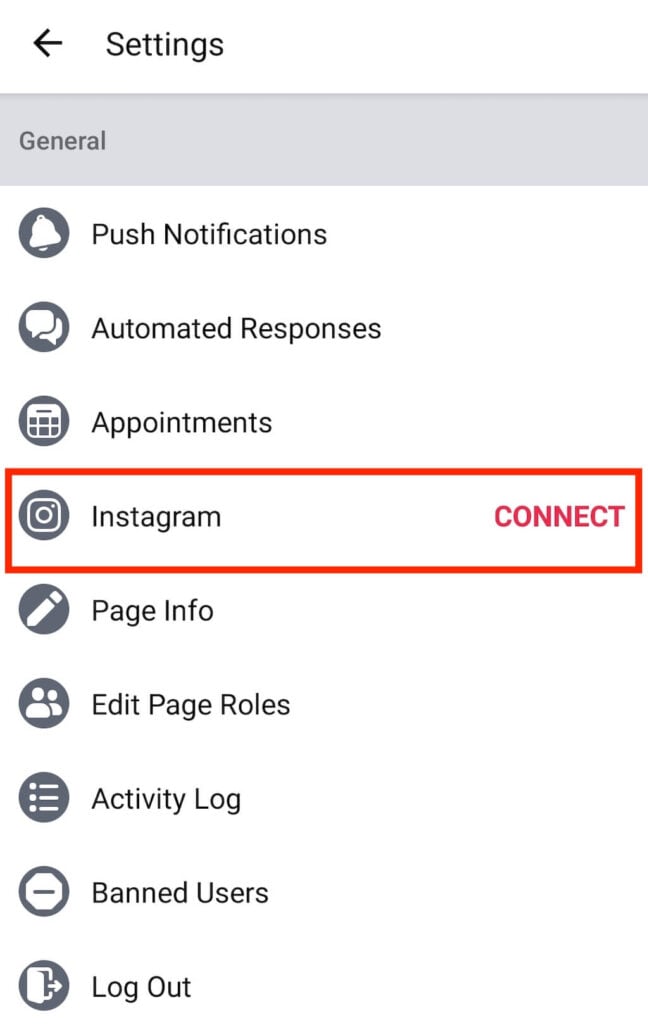Tap CONNECT next to Instagram

[x=559, y=517]
